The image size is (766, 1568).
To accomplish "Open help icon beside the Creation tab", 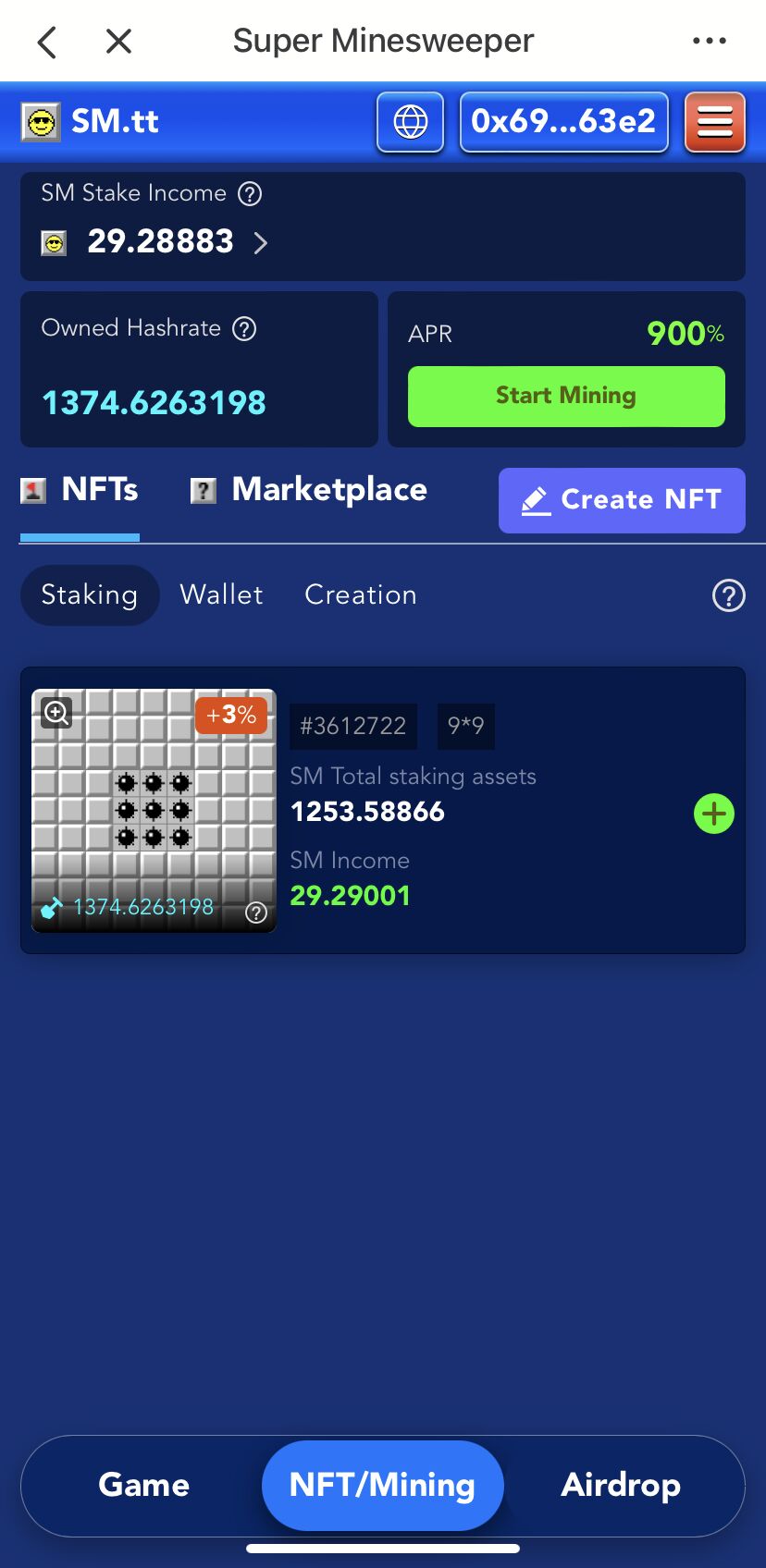I will point(728,595).
